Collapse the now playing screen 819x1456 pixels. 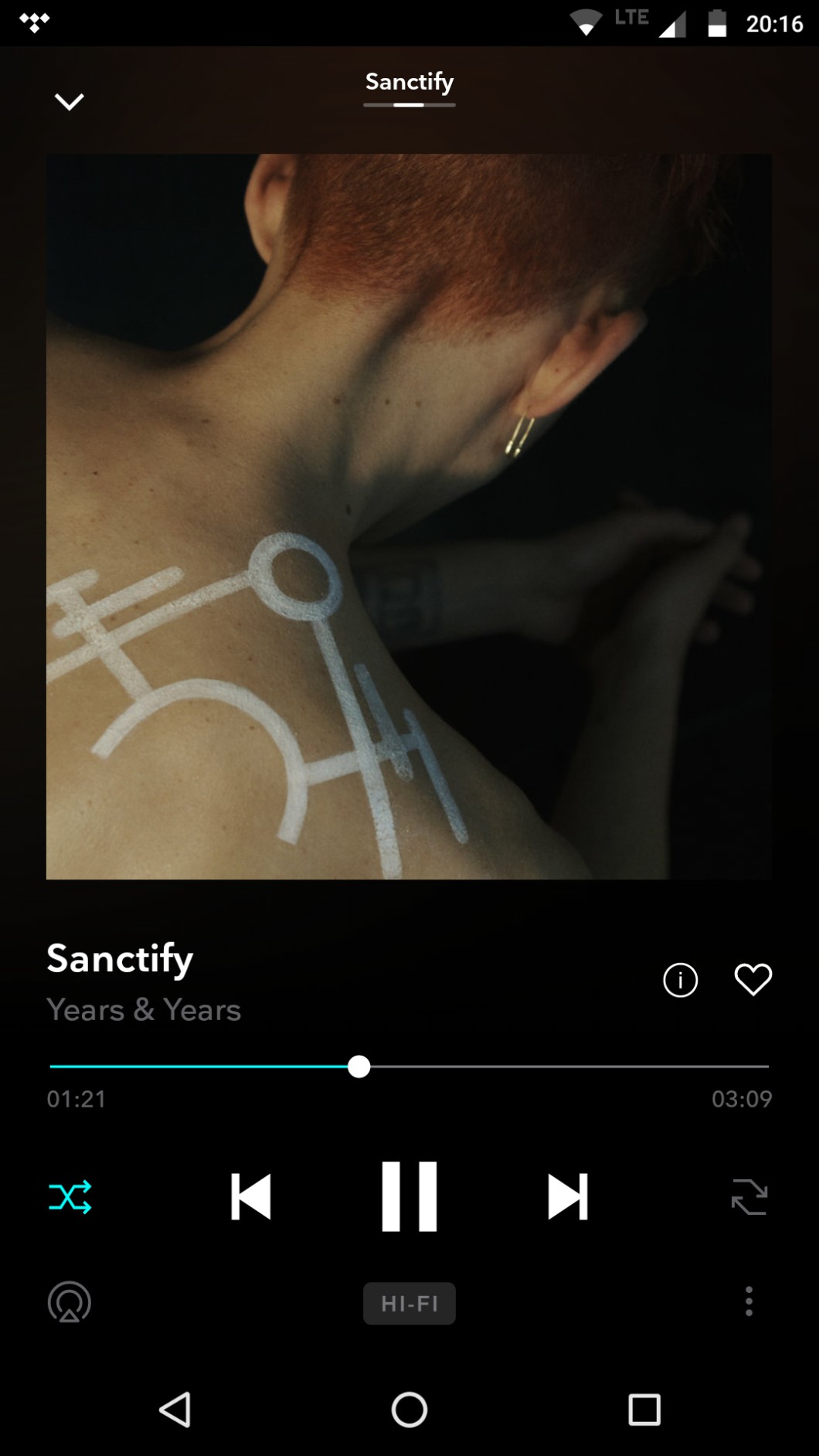point(70,101)
